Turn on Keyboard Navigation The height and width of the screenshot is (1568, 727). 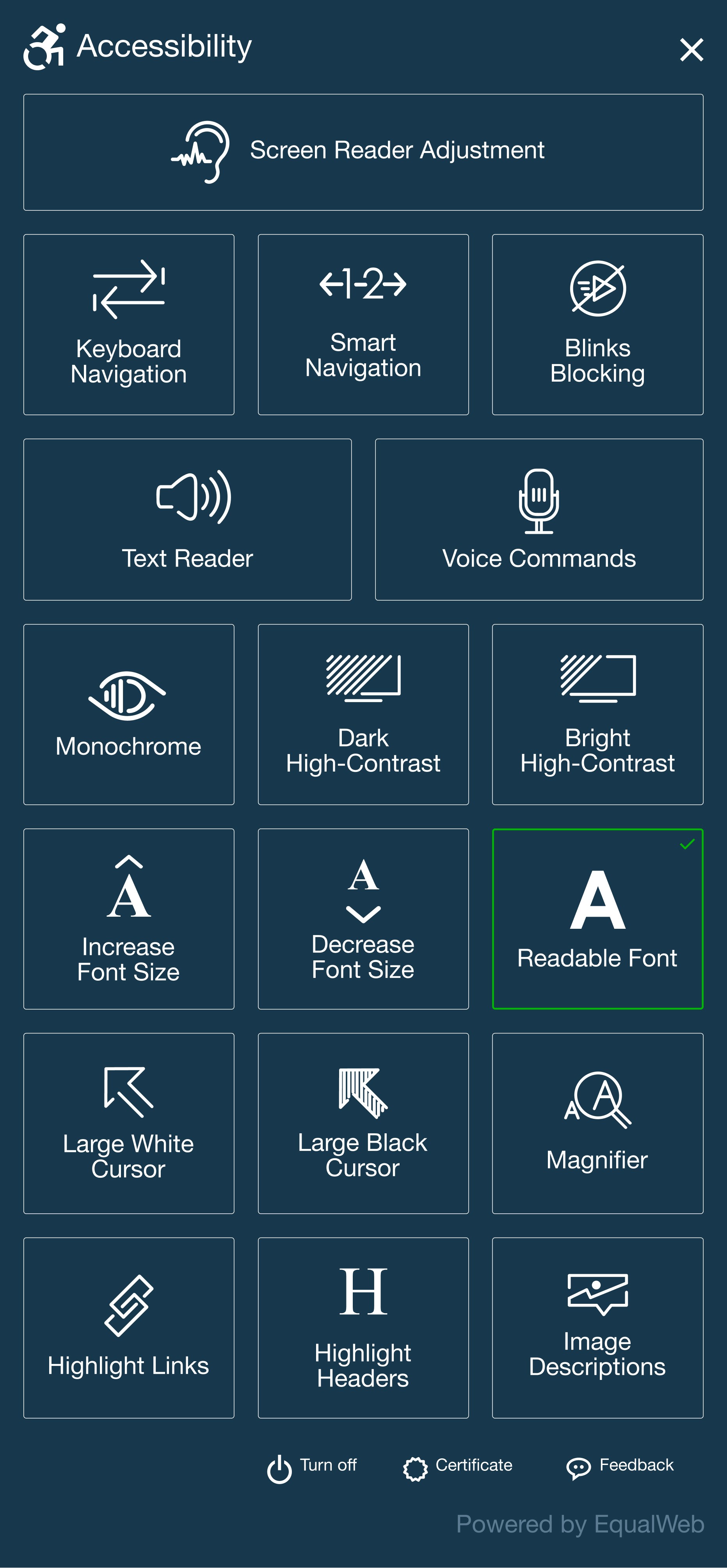click(x=128, y=324)
